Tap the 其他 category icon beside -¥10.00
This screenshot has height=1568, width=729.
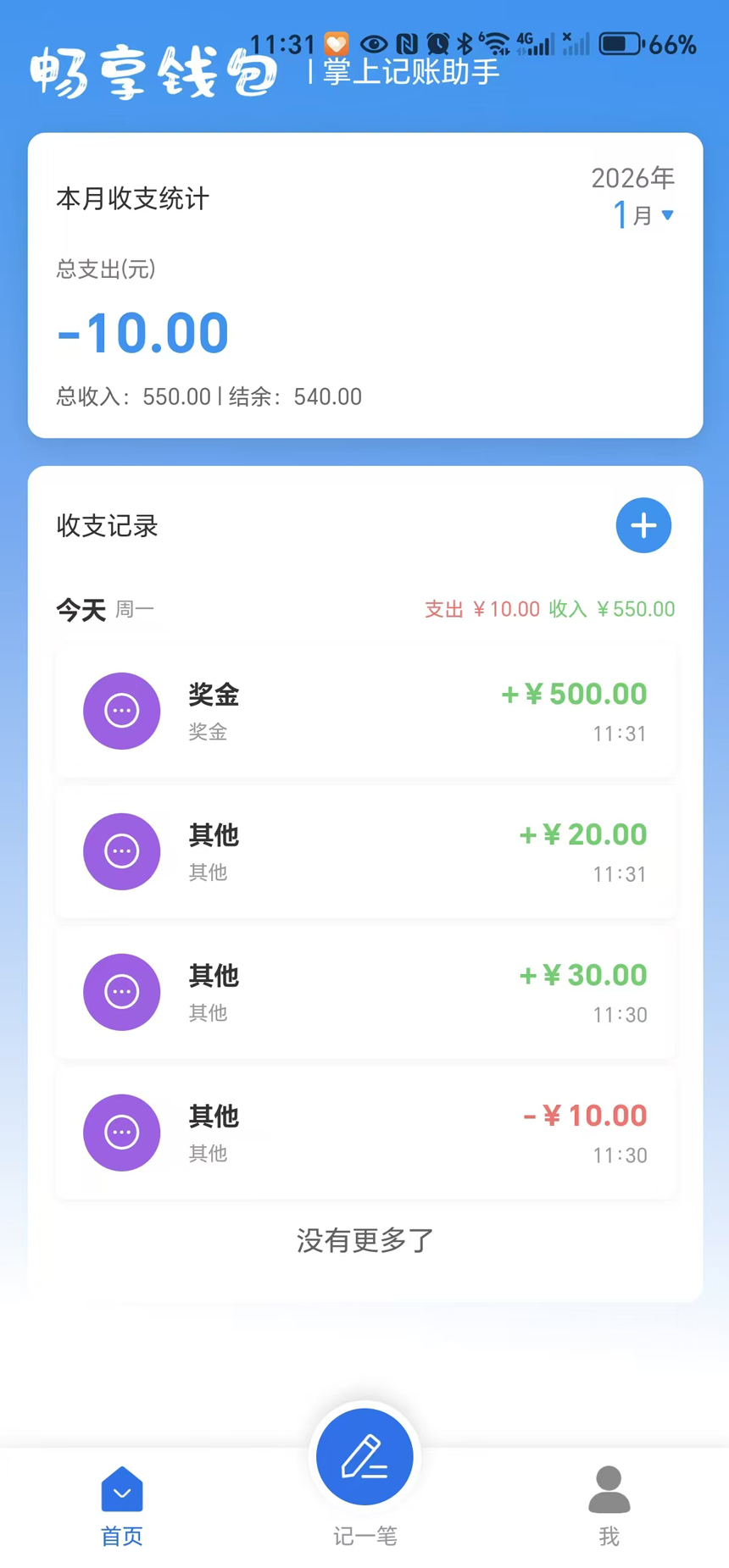121,1133
